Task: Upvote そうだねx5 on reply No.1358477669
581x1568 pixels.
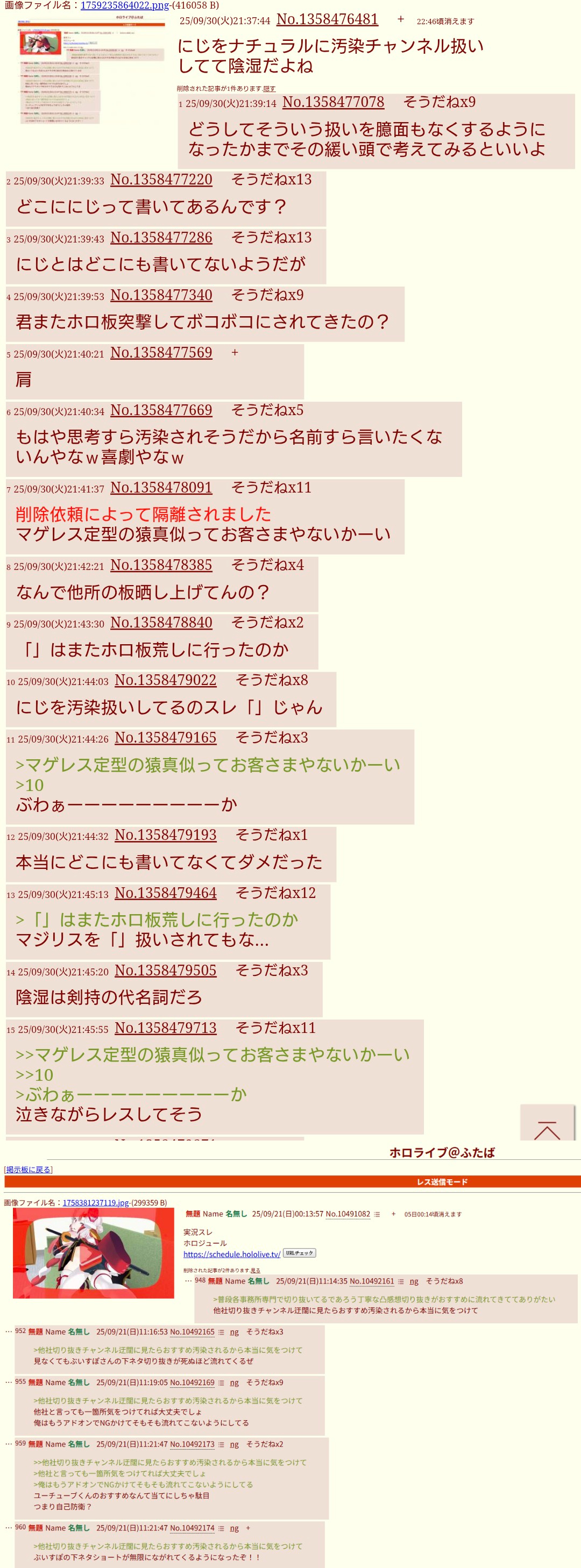Action: pos(267,410)
